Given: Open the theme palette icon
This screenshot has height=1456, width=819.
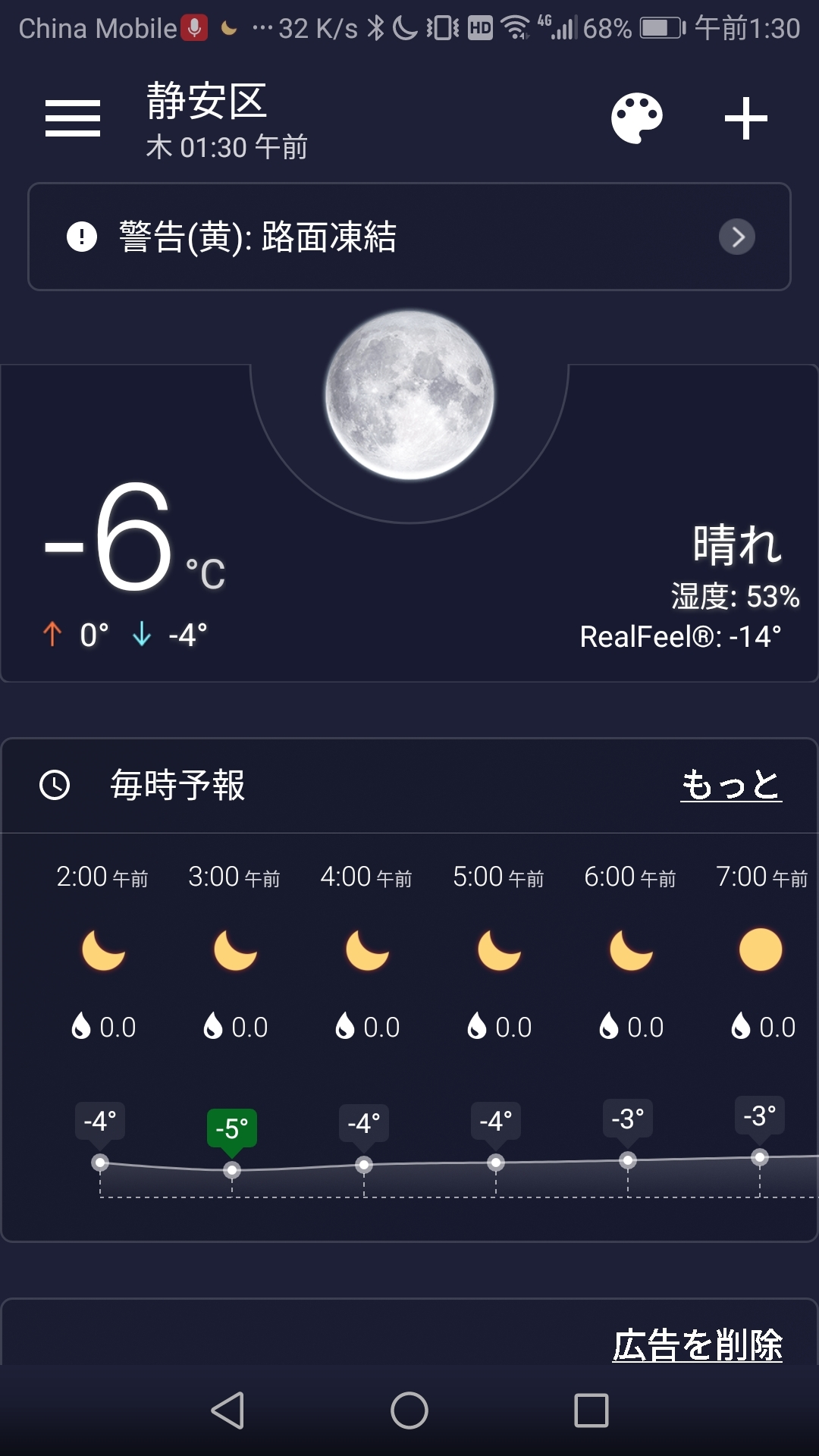Looking at the screenshot, I should coord(637,118).
